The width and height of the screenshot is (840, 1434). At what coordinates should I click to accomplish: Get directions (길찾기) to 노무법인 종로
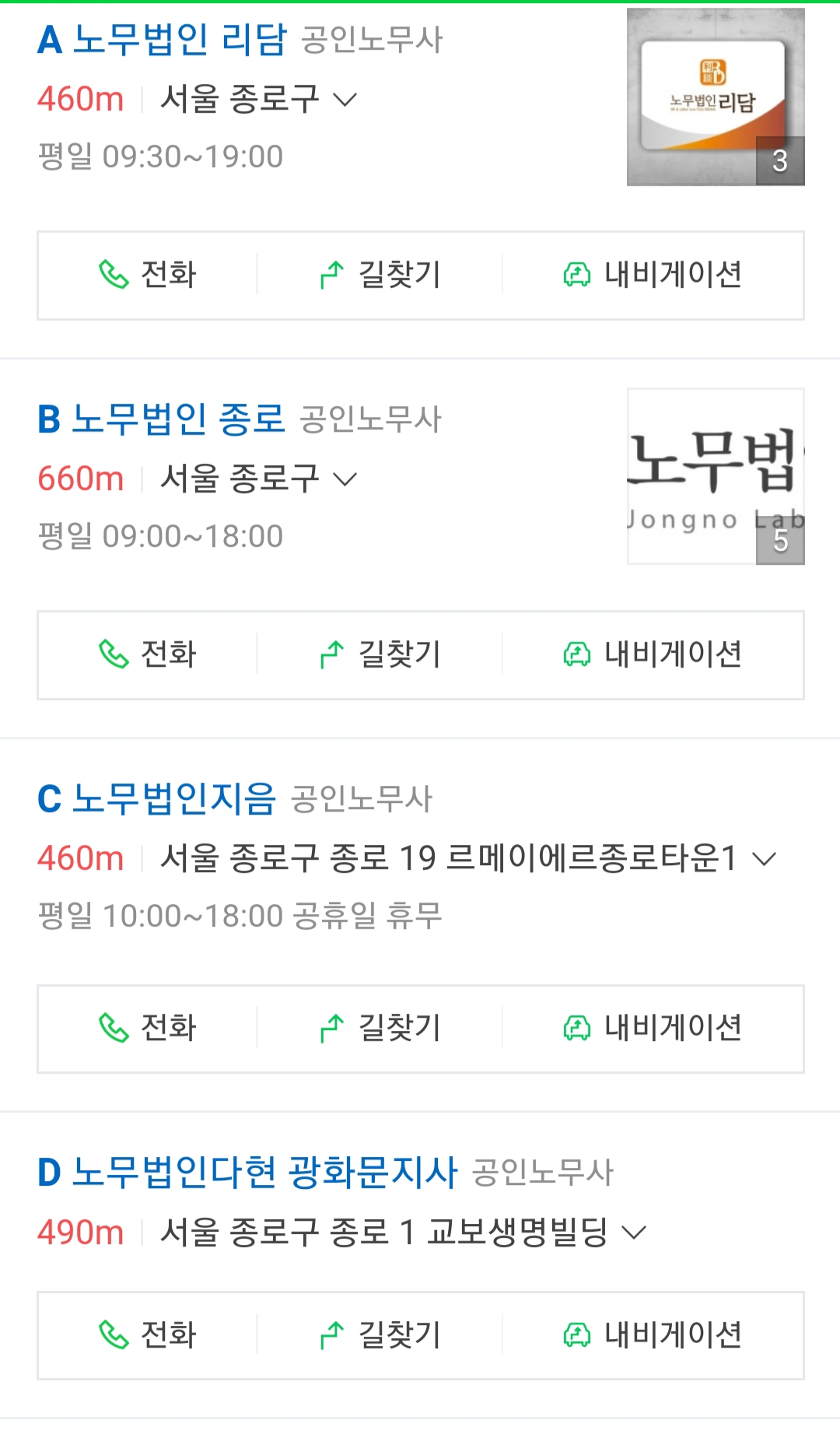click(380, 654)
